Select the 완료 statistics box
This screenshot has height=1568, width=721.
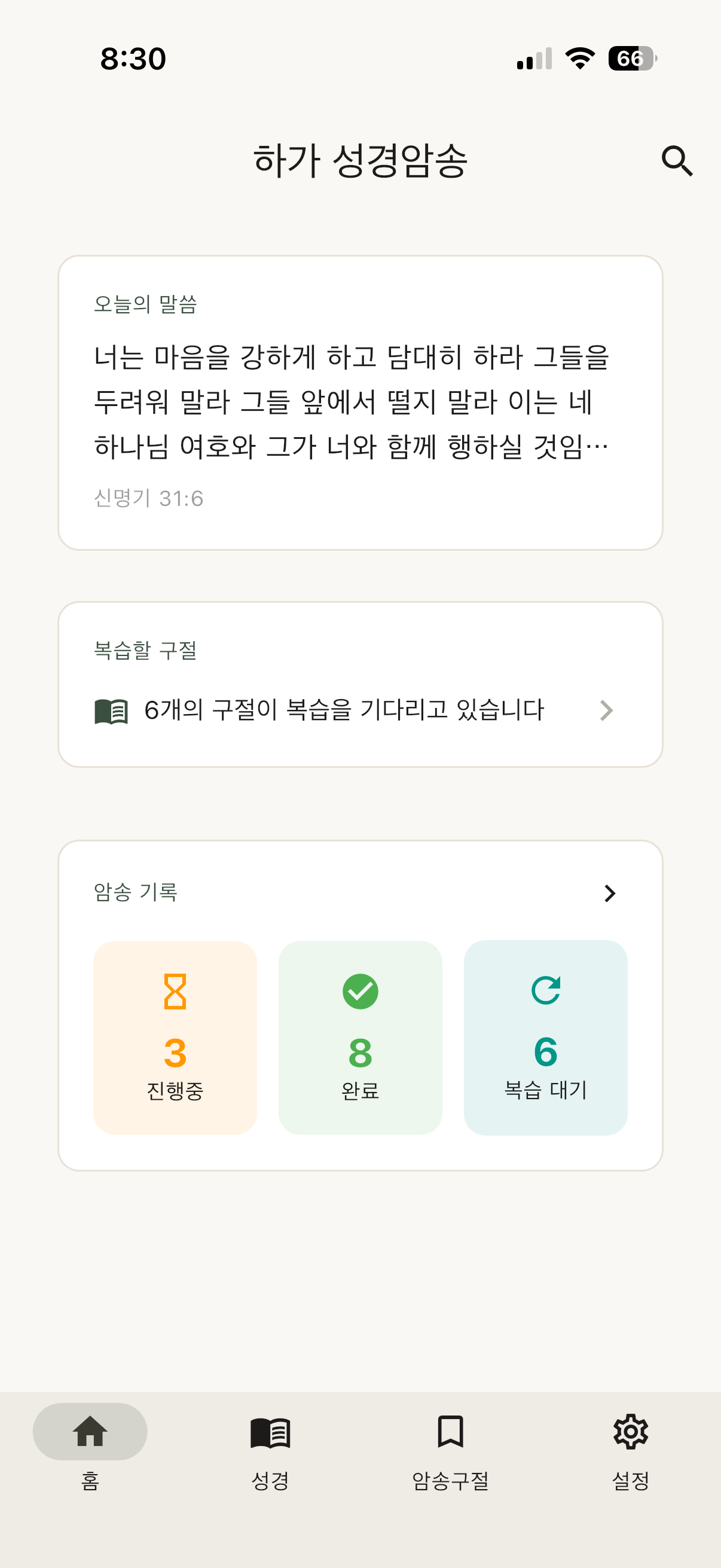tap(359, 1035)
